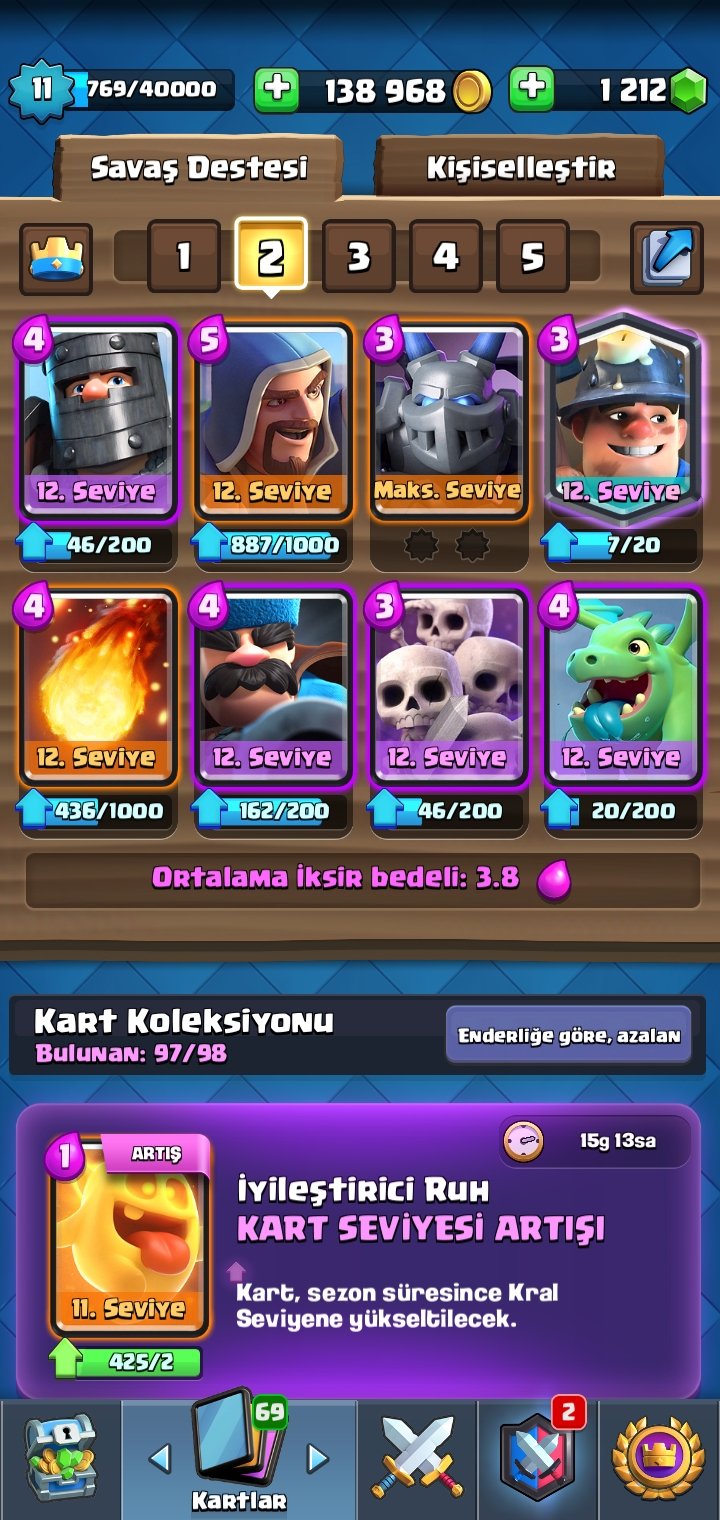The image size is (720, 1520).
Task: Open the clan tab with 2 notifications
Action: (x=537, y=1455)
